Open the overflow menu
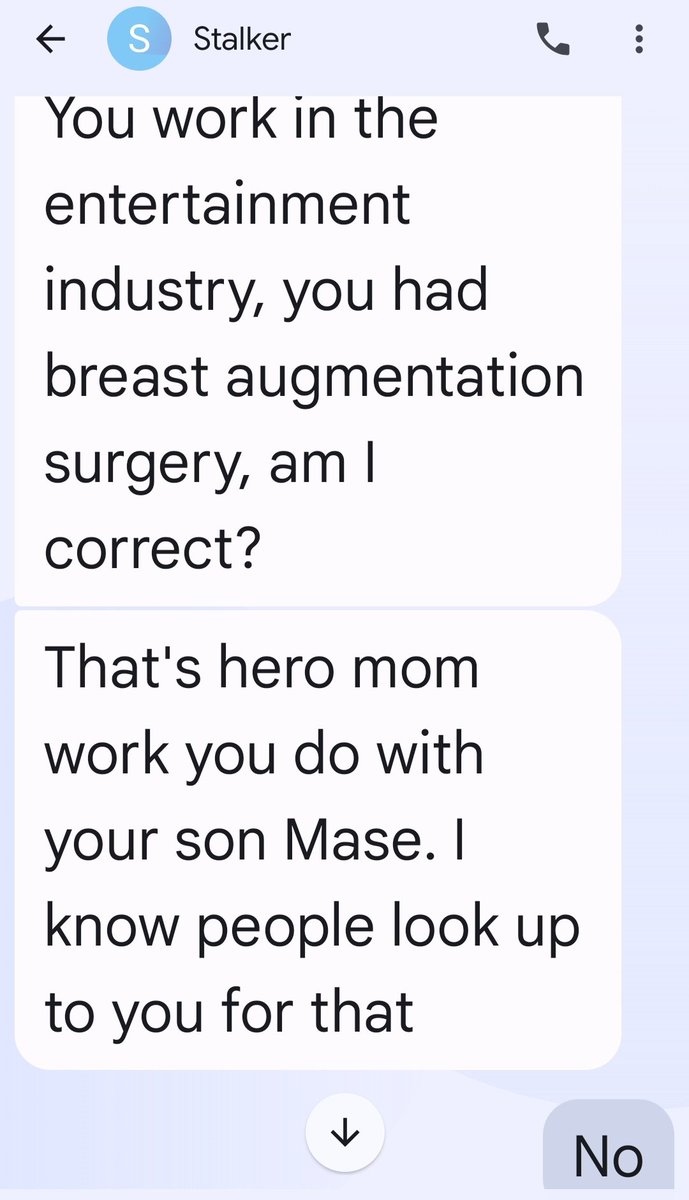The height and width of the screenshot is (1200, 689). pos(639,39)
